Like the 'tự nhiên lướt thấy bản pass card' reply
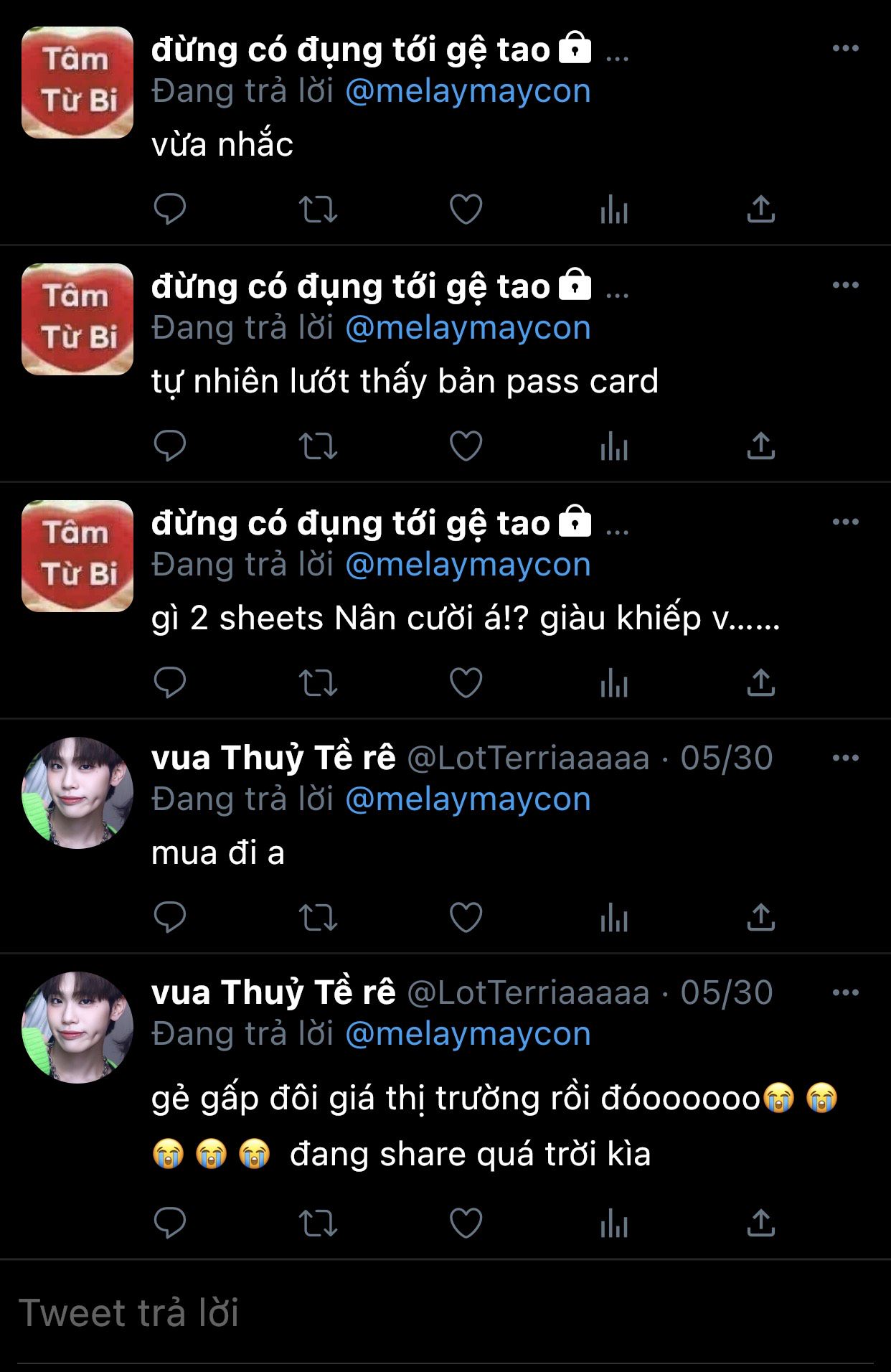Screen dimensions: 891x1372 click(x=466, y=446)
